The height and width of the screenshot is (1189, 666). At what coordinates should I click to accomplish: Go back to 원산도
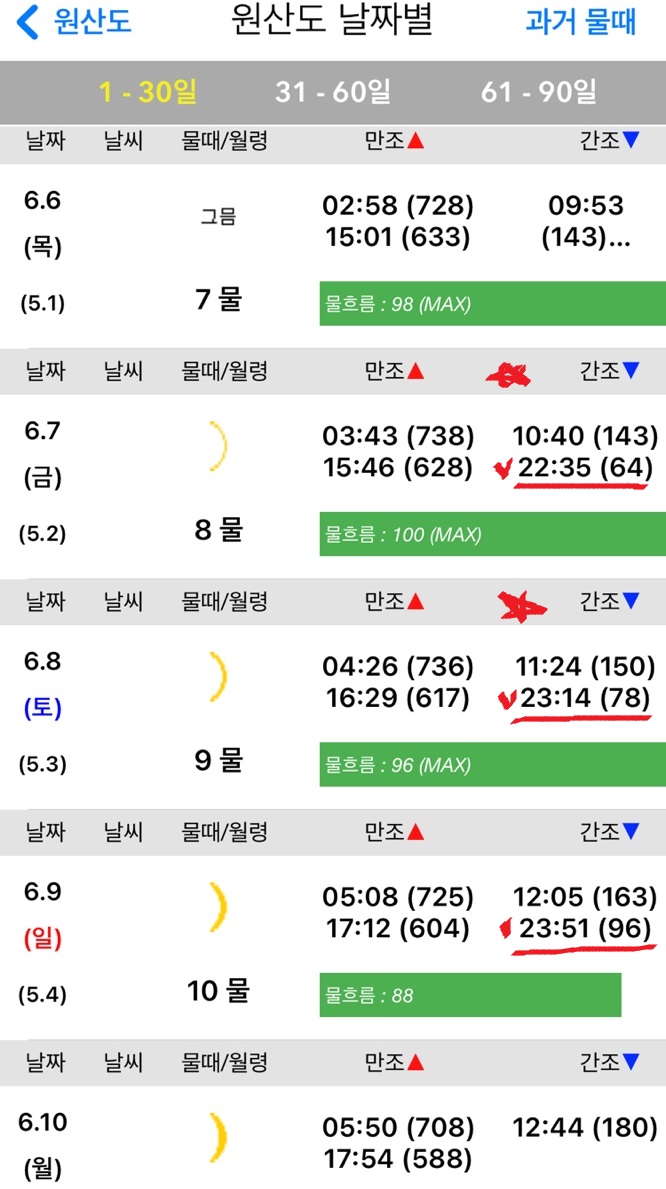click(74, 23)
